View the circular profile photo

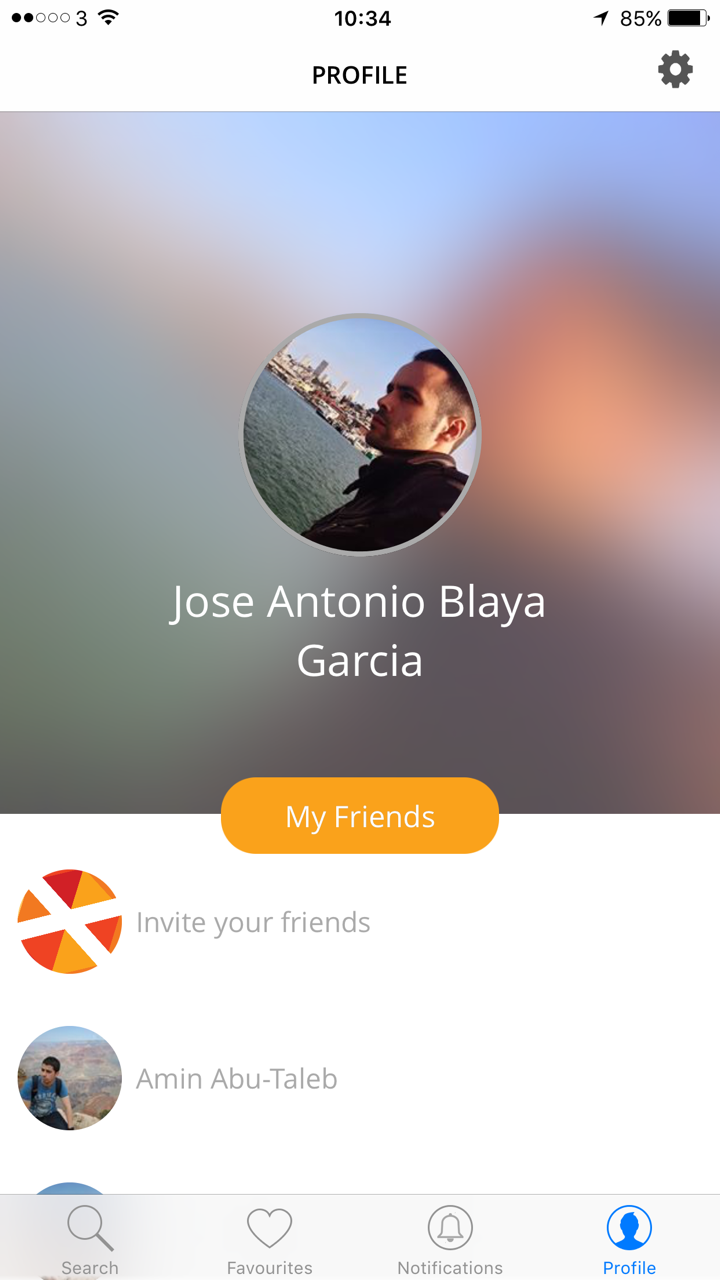point(360,433)
